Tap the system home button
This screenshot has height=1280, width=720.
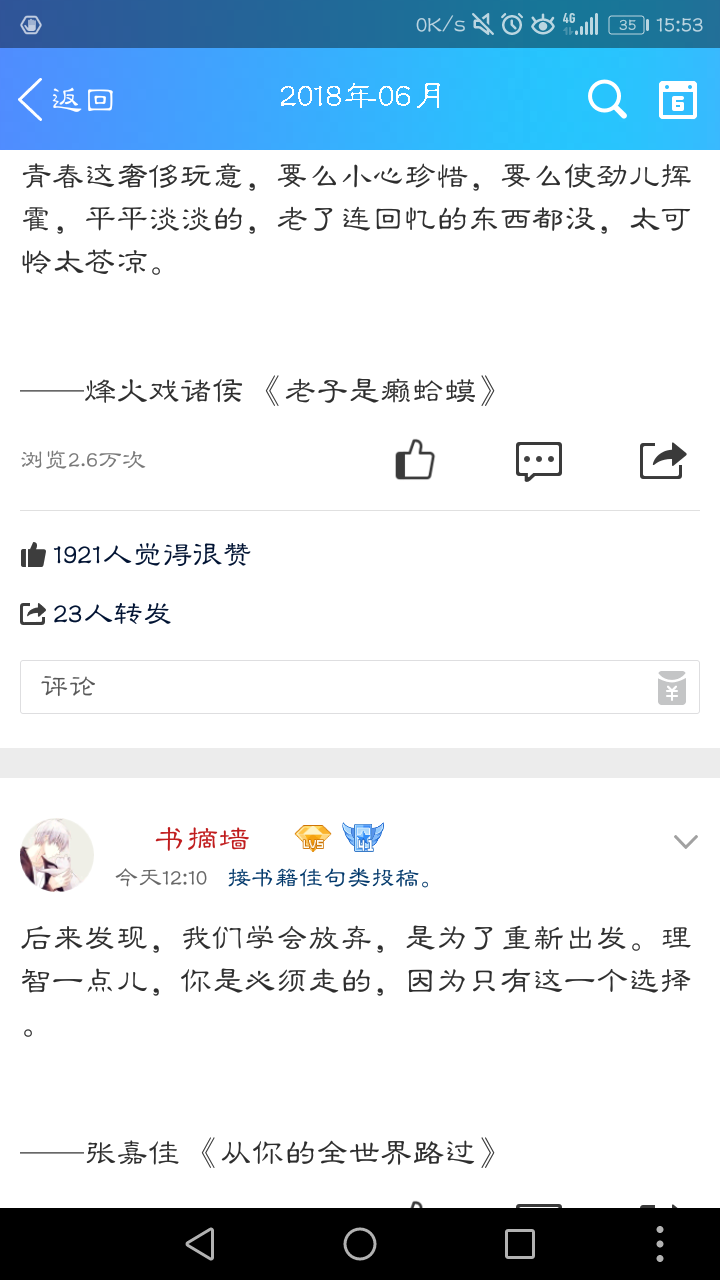pos(360,1244)
